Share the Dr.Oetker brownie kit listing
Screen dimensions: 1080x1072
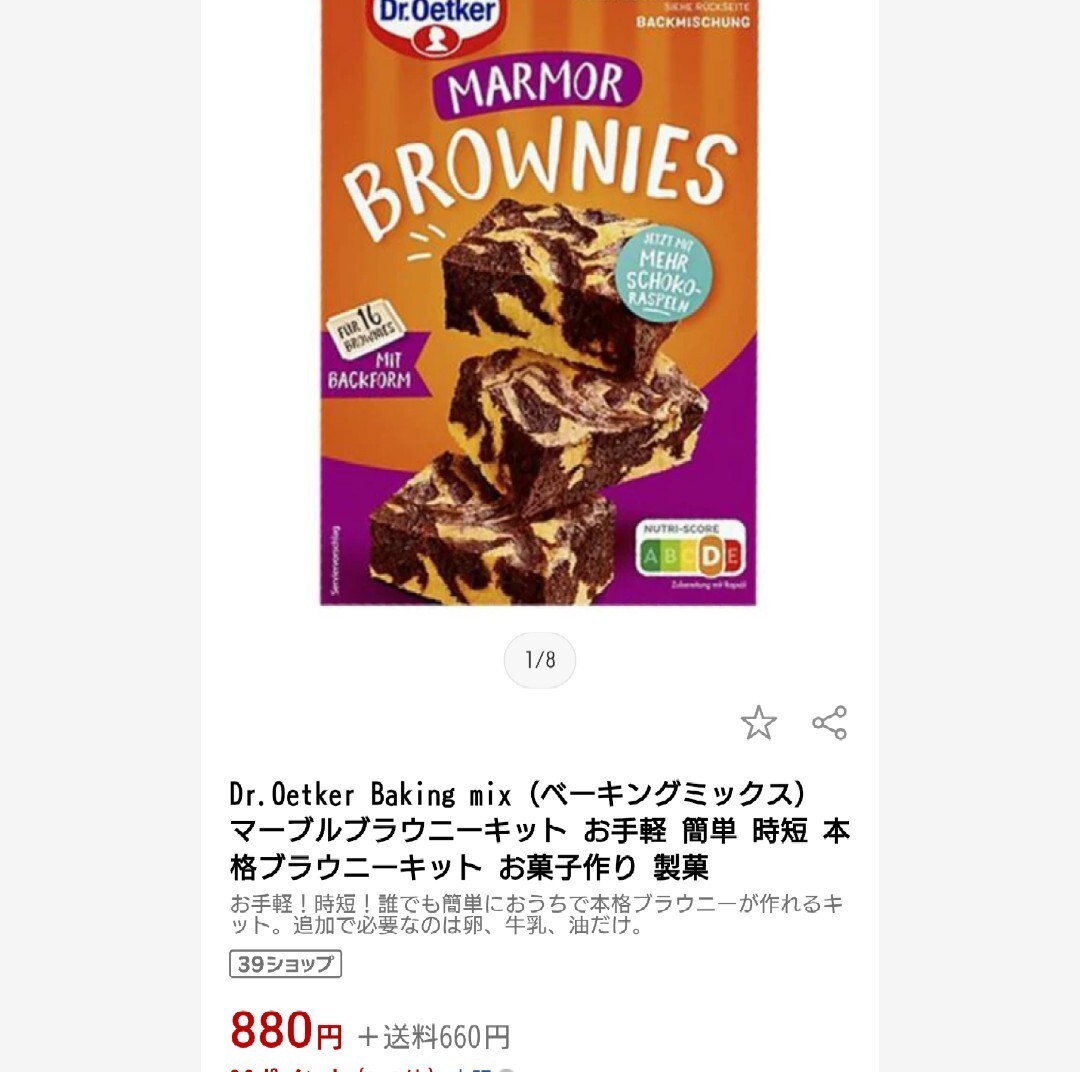click(x=829, y=723)
